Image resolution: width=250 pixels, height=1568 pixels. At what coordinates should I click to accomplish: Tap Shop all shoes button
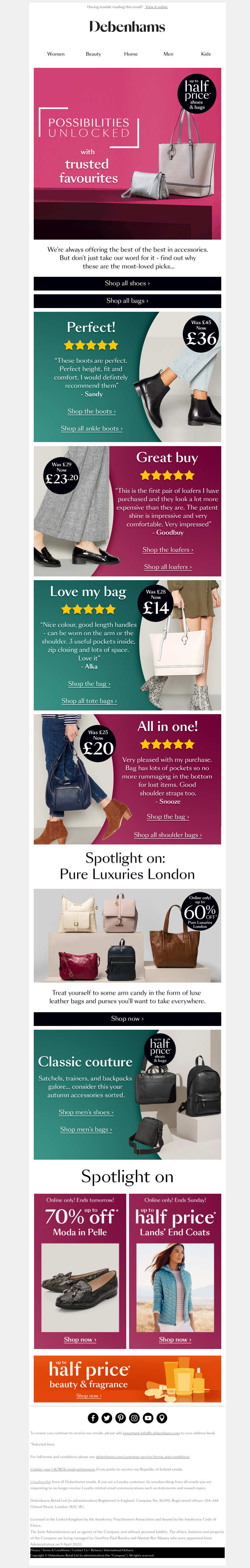[127, 283]
